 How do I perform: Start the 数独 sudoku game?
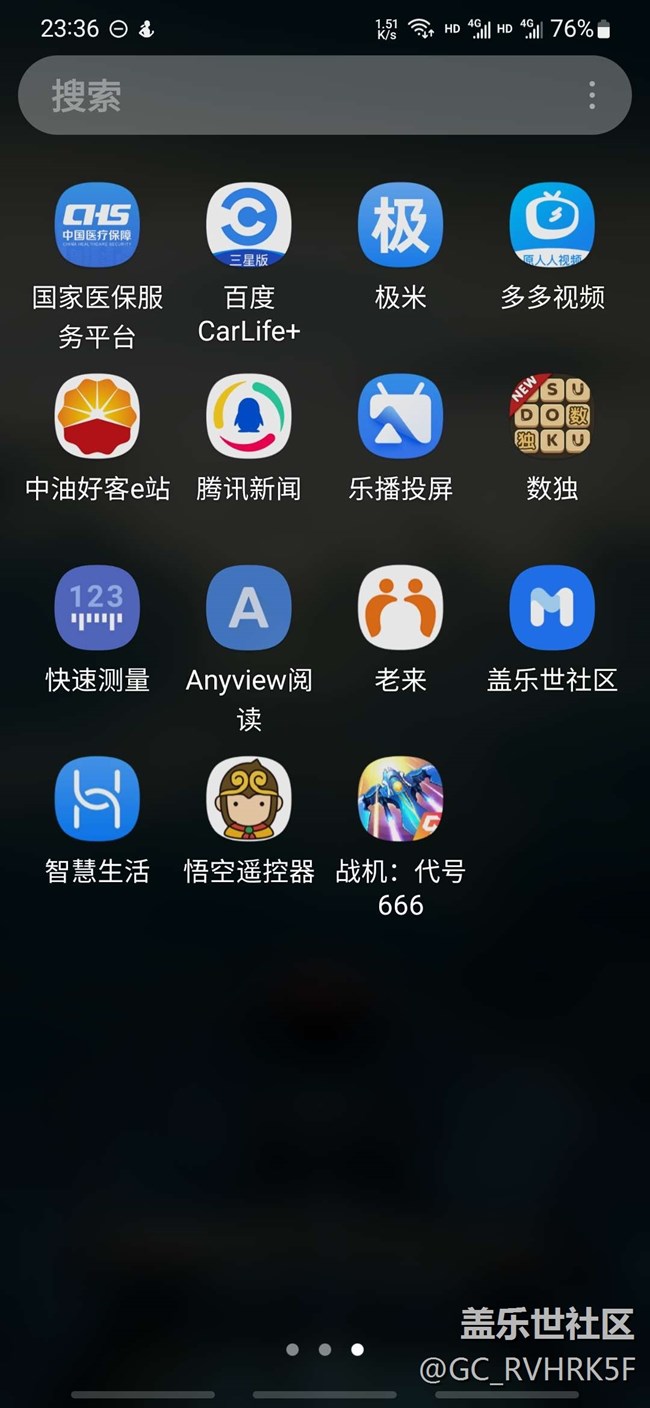552,417
